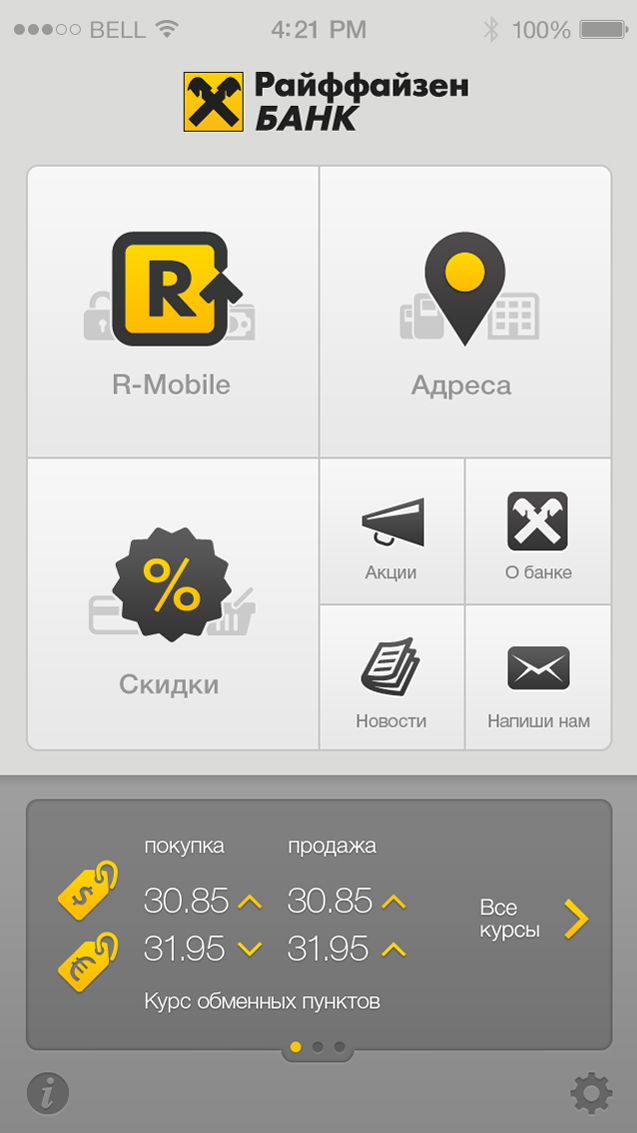This screenshot has width=637, height=1133.
Task: Open the info icon
Action: pyautogui.click(x=48, y=1093)
